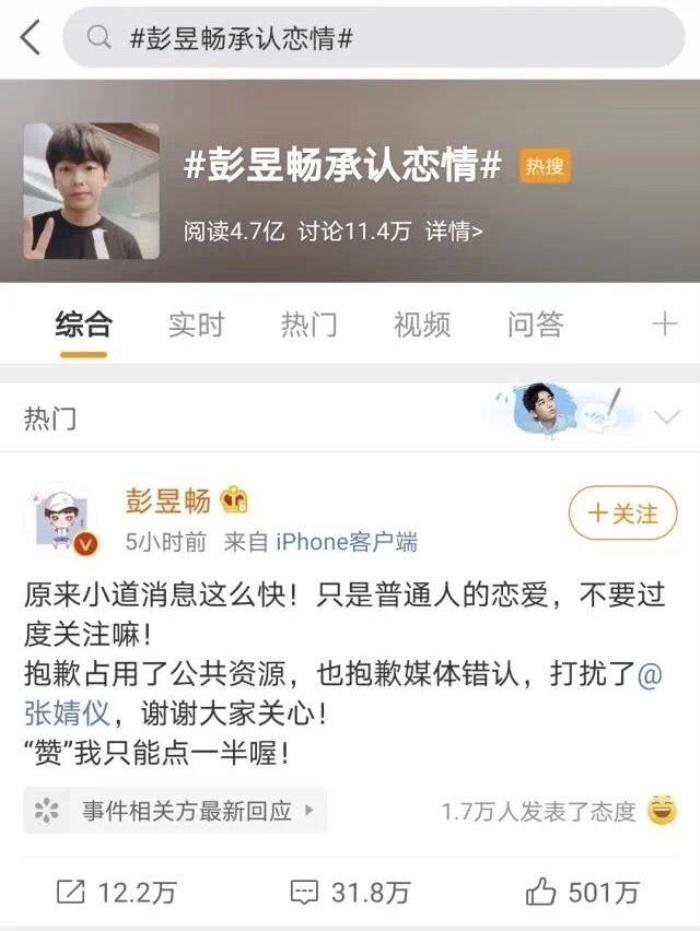Screen dimensions: 700x931
Task: Open 事件相关方最新回应
Action: click(x=175, y=810)
